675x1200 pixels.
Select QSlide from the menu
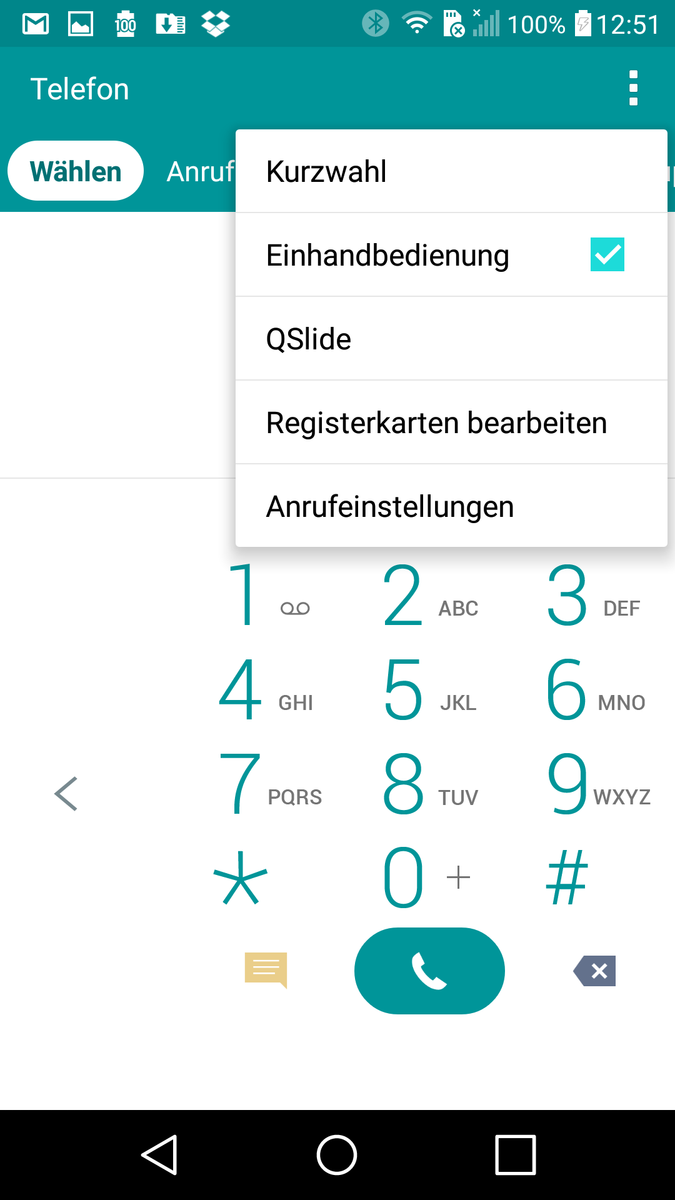pyautogui.click(x=450, y=339)
